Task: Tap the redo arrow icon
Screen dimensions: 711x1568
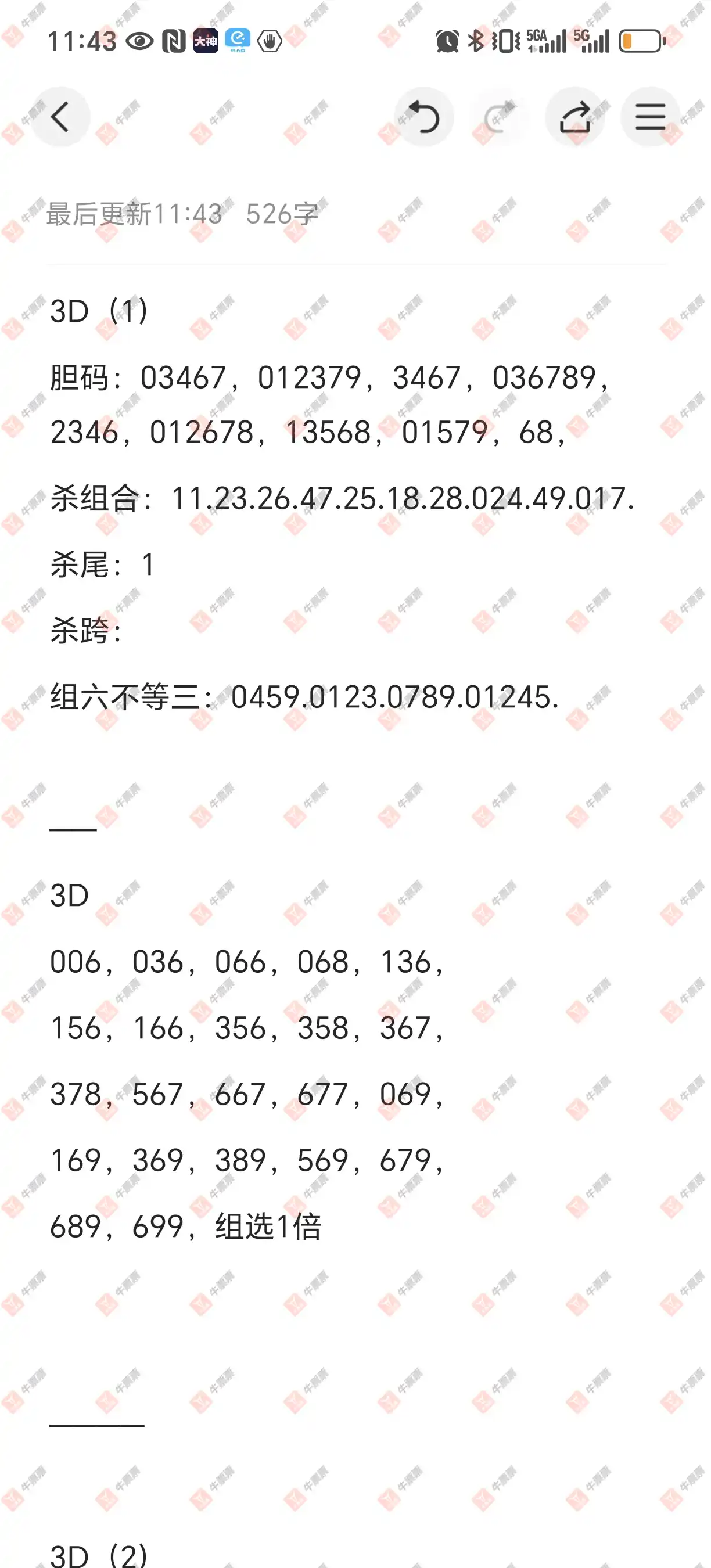Action: coord(499,117)
